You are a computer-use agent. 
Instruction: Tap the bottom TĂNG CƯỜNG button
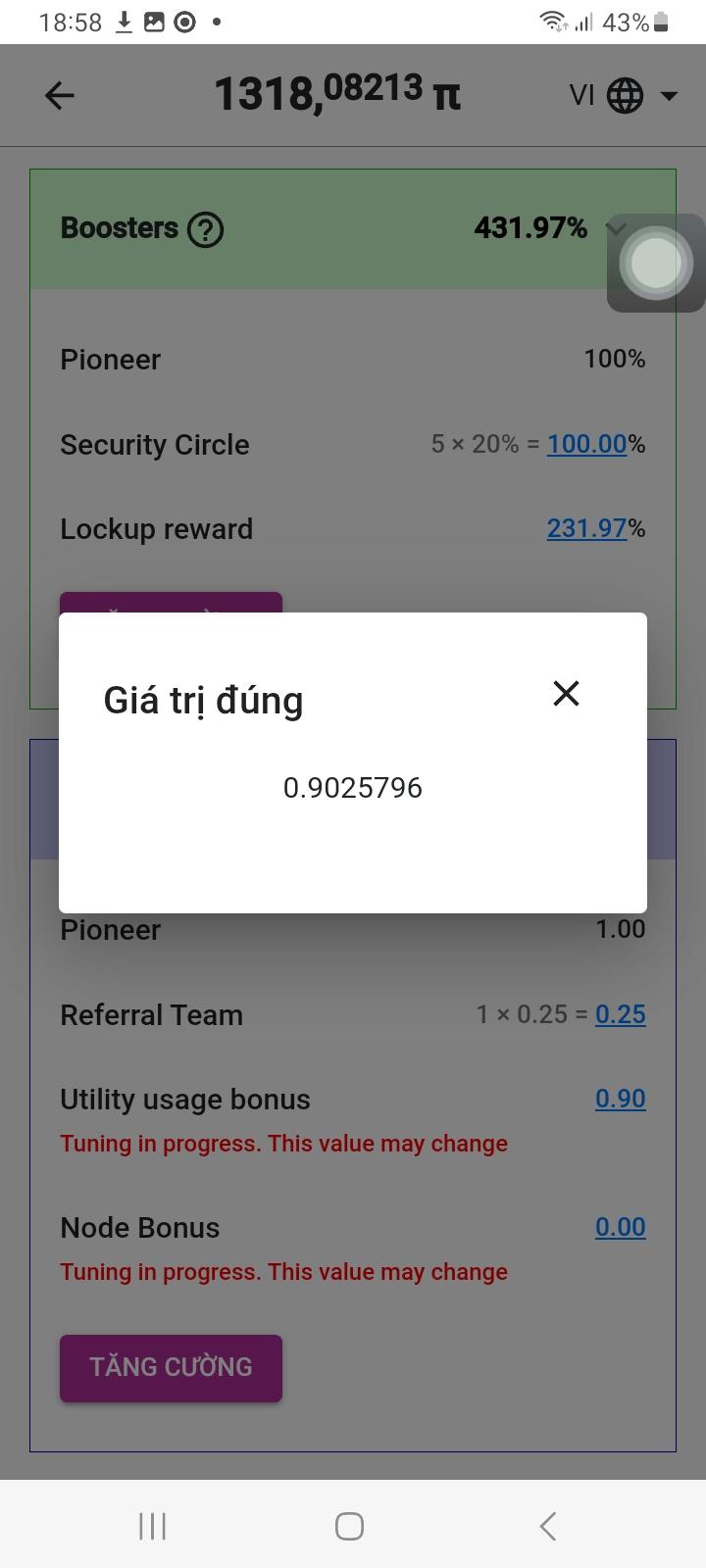(171, 1367)
